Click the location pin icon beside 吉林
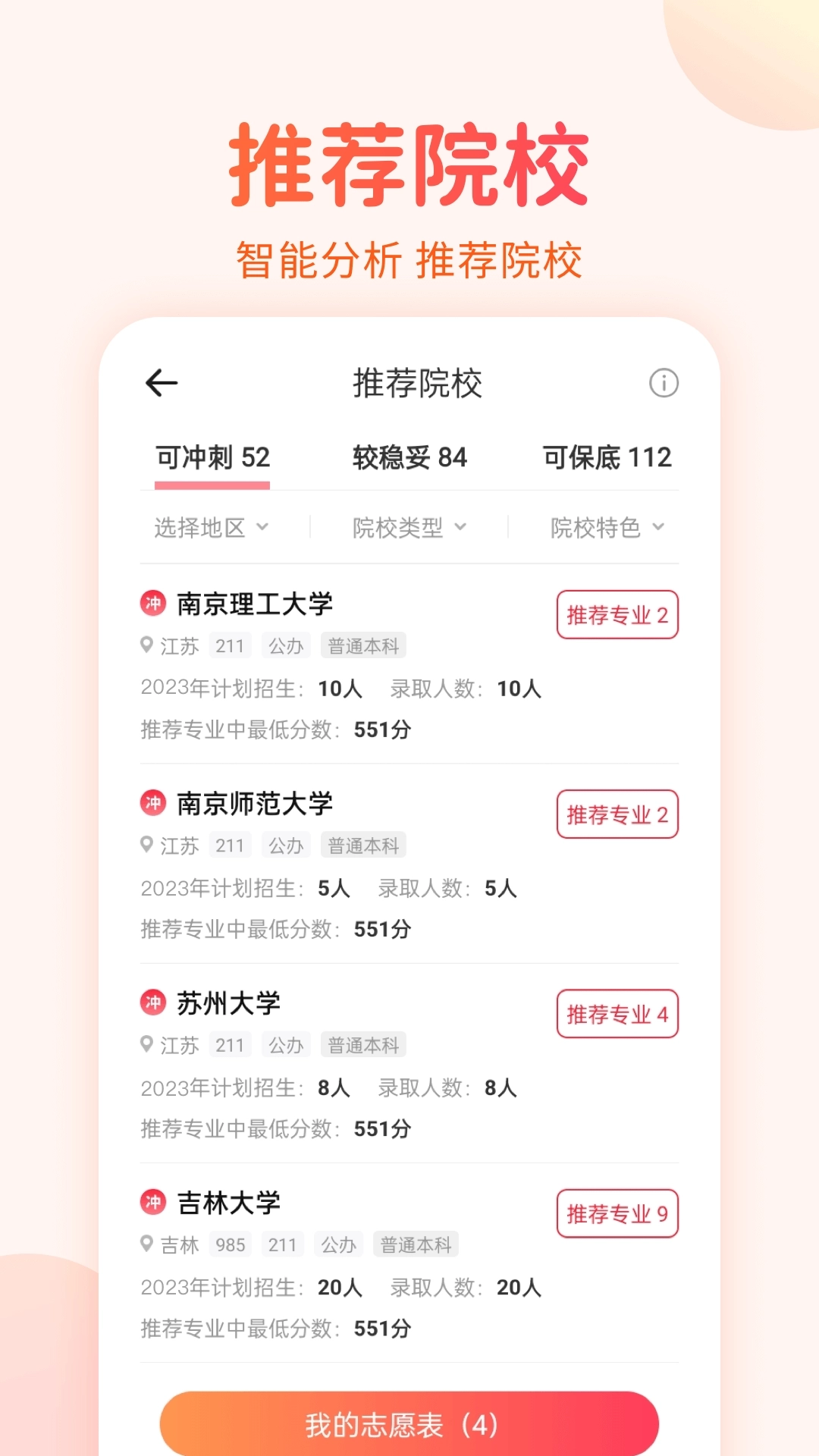The image size is (819, 1456). pyautogui.click(x=146, y=1244)
